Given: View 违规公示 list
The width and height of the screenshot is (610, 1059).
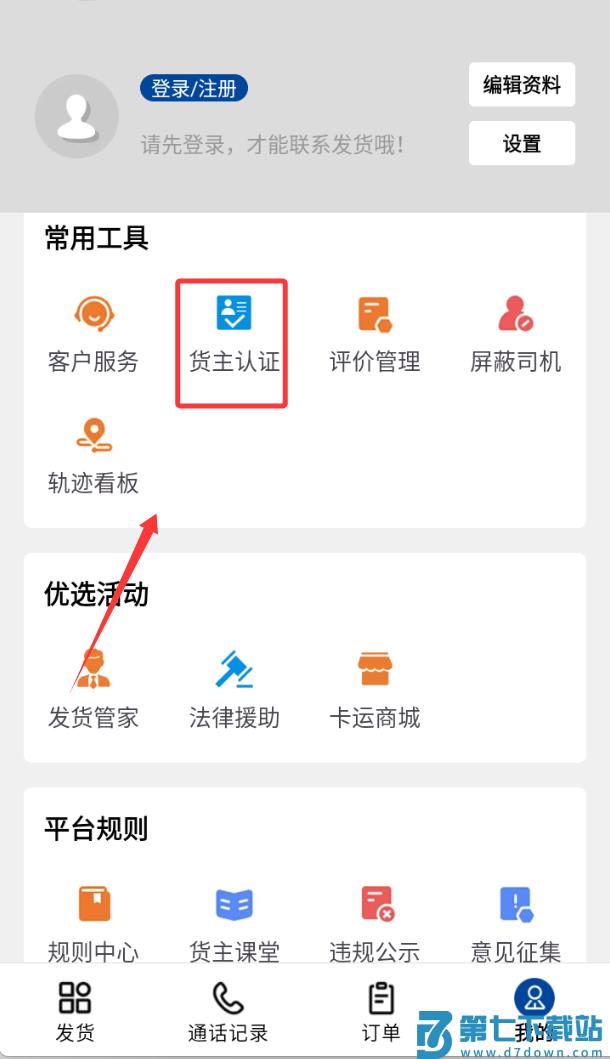Looking at the screenshot, I should click(375, 924).
